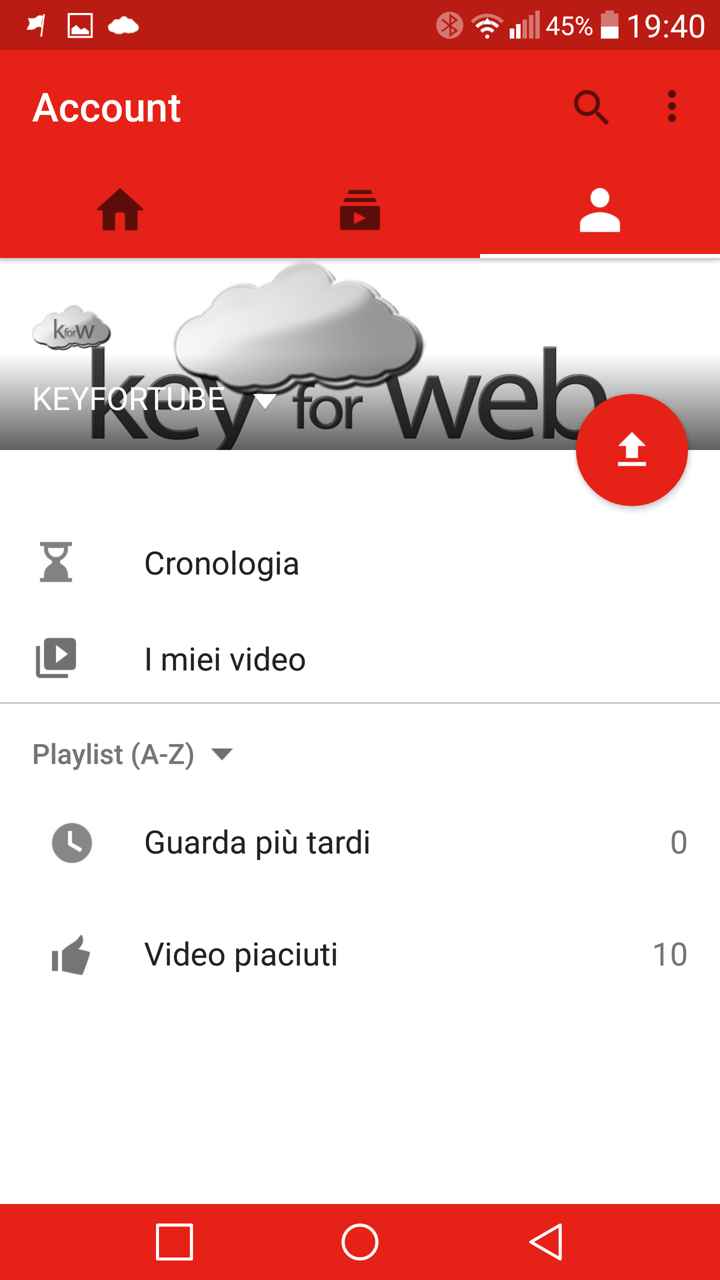
Task: Open the search icon
Action: (591, 107)
